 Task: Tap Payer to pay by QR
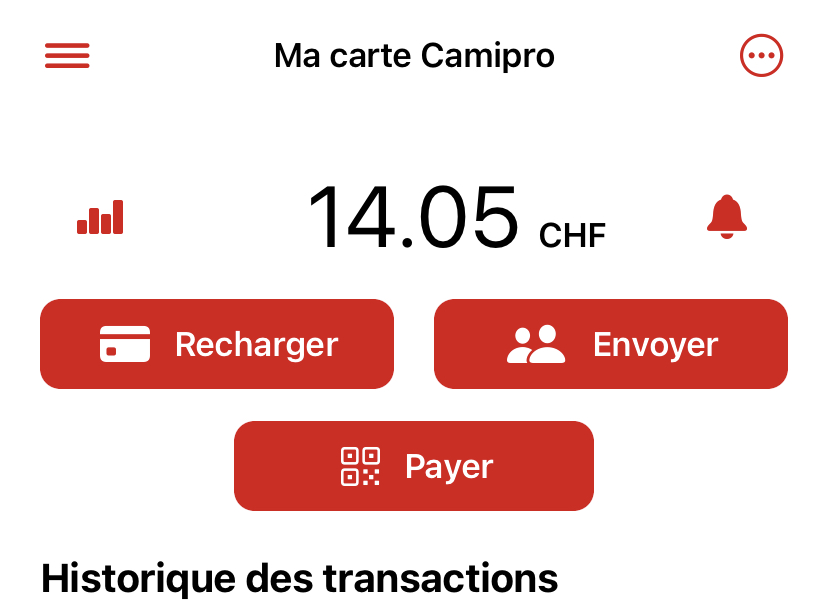pos(414,466)
